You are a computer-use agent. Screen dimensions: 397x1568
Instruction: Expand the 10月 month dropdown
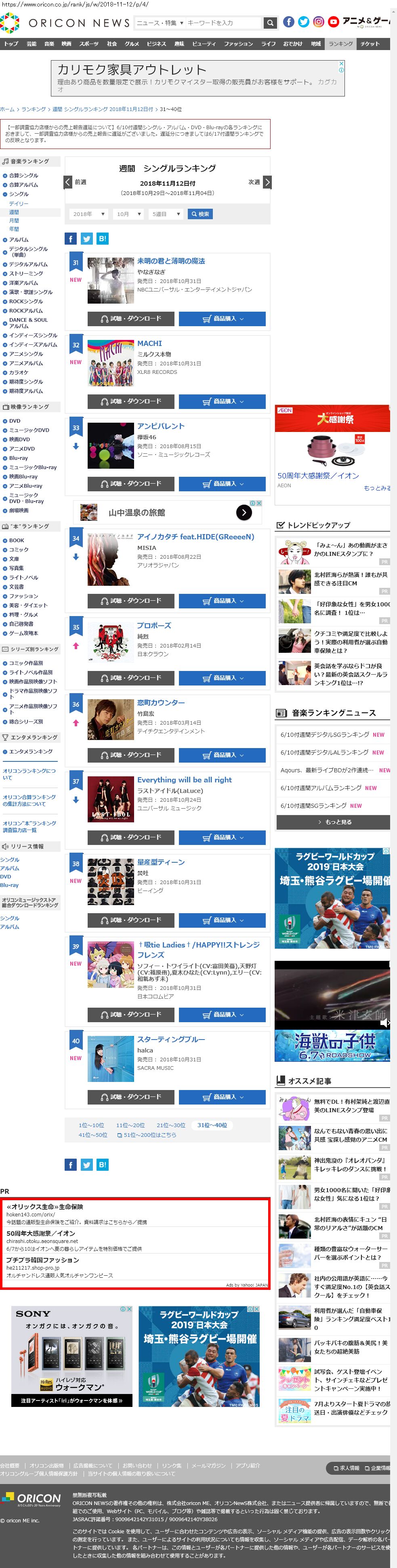(x=128, y=214)
